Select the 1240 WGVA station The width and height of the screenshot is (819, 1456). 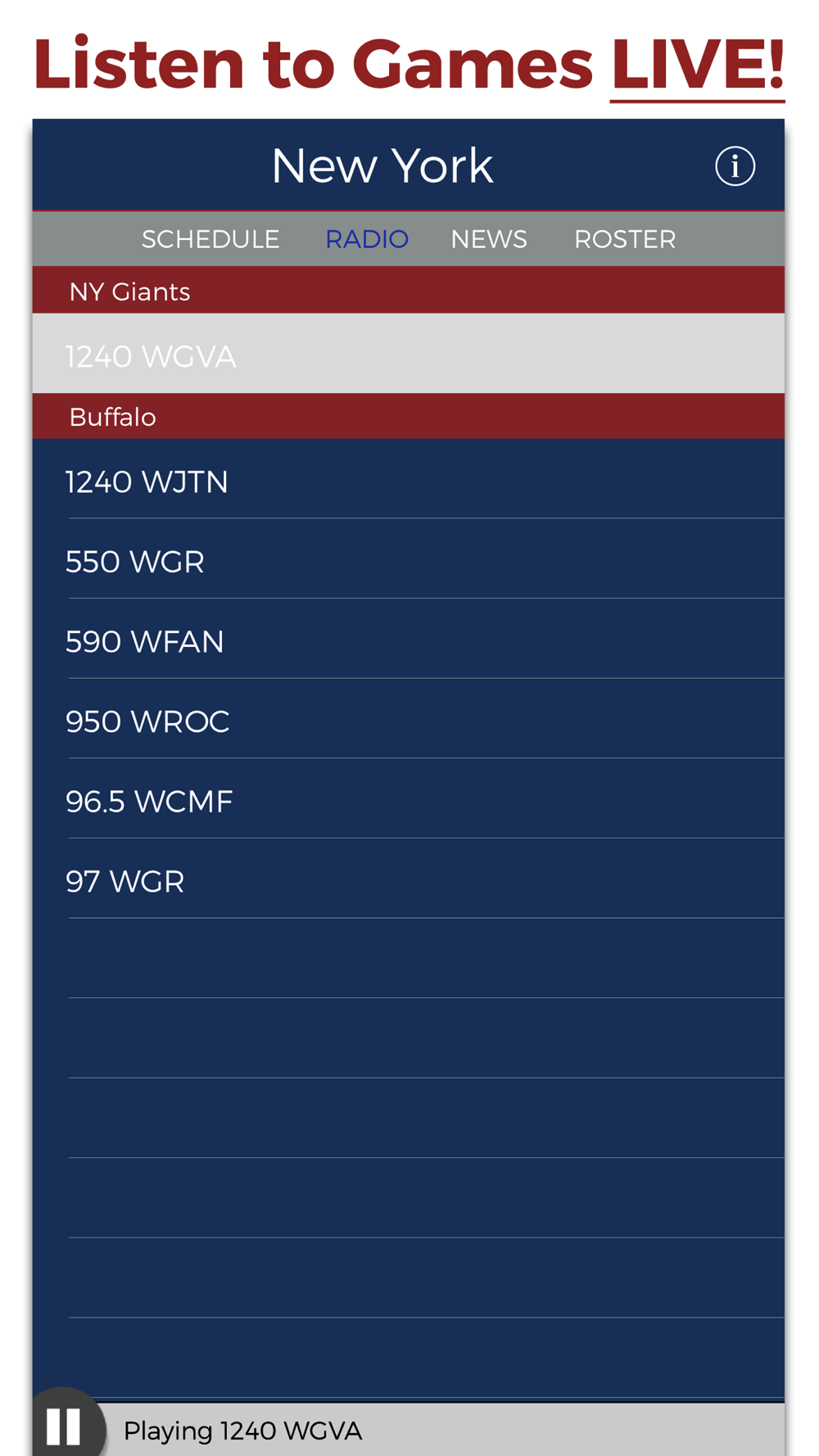[409, 354]
